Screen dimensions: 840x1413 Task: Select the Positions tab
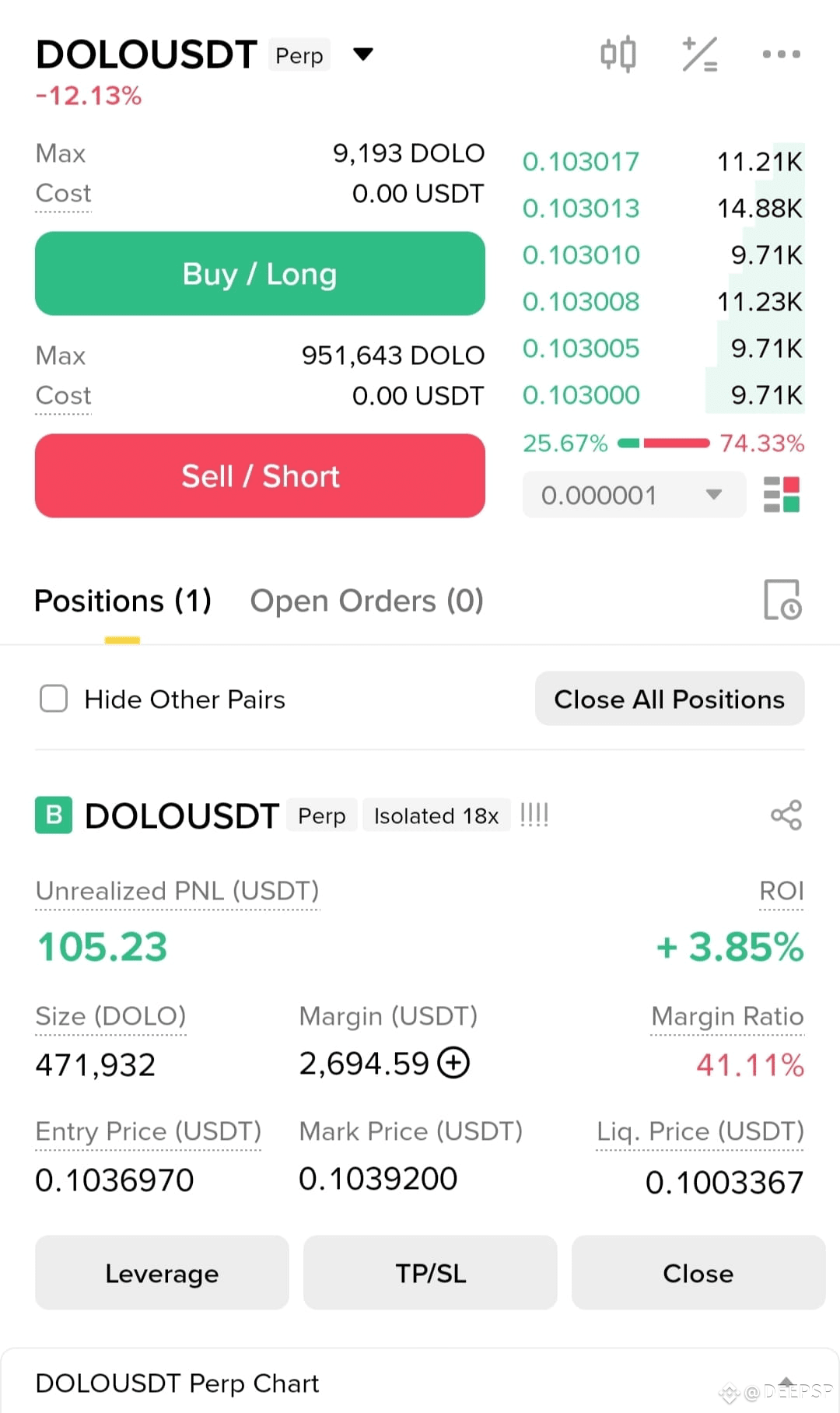click(122, 600)
